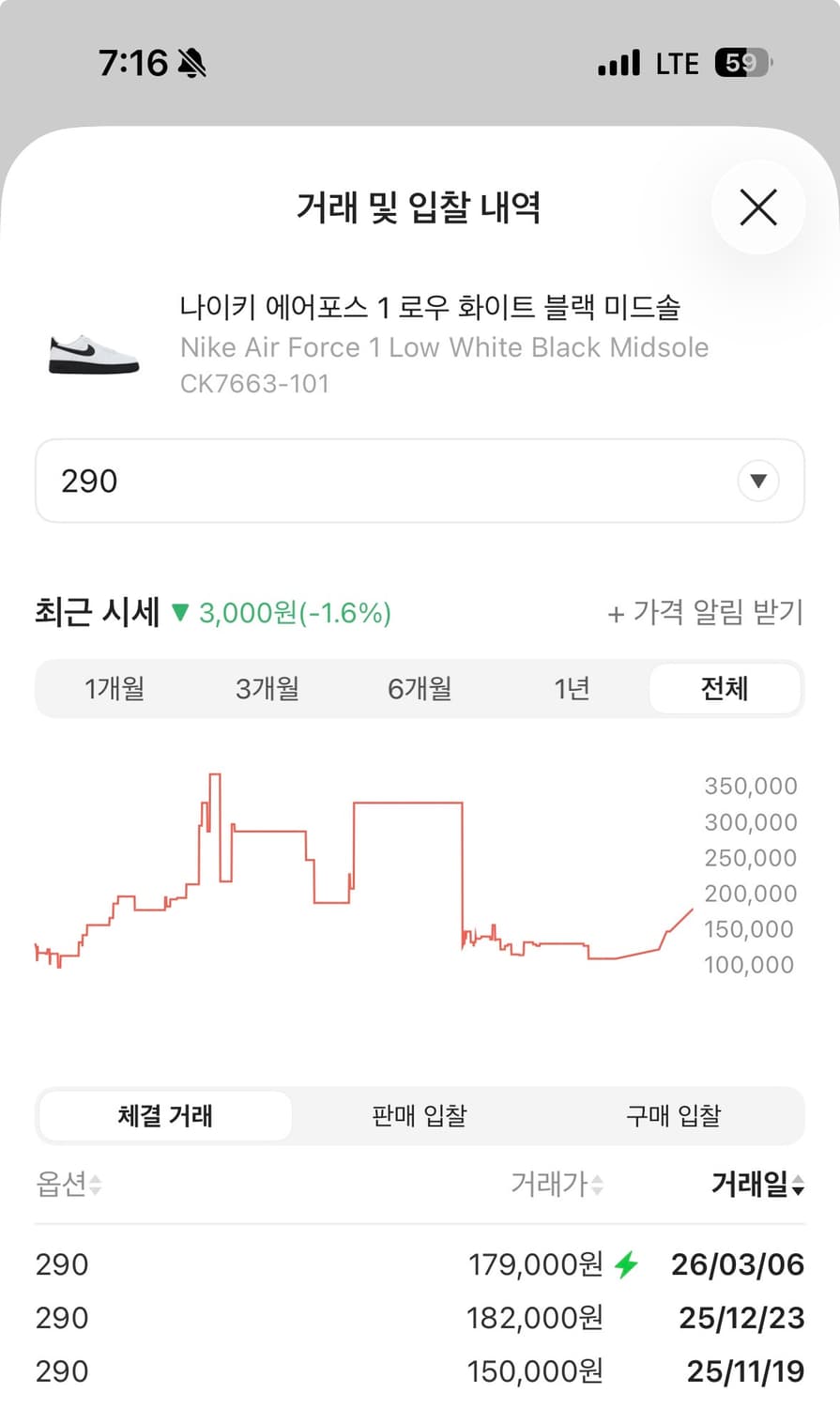Viewport: 840px width, 1408px height.
Task: Open the price alert bell feature
Action: point(707,612)
